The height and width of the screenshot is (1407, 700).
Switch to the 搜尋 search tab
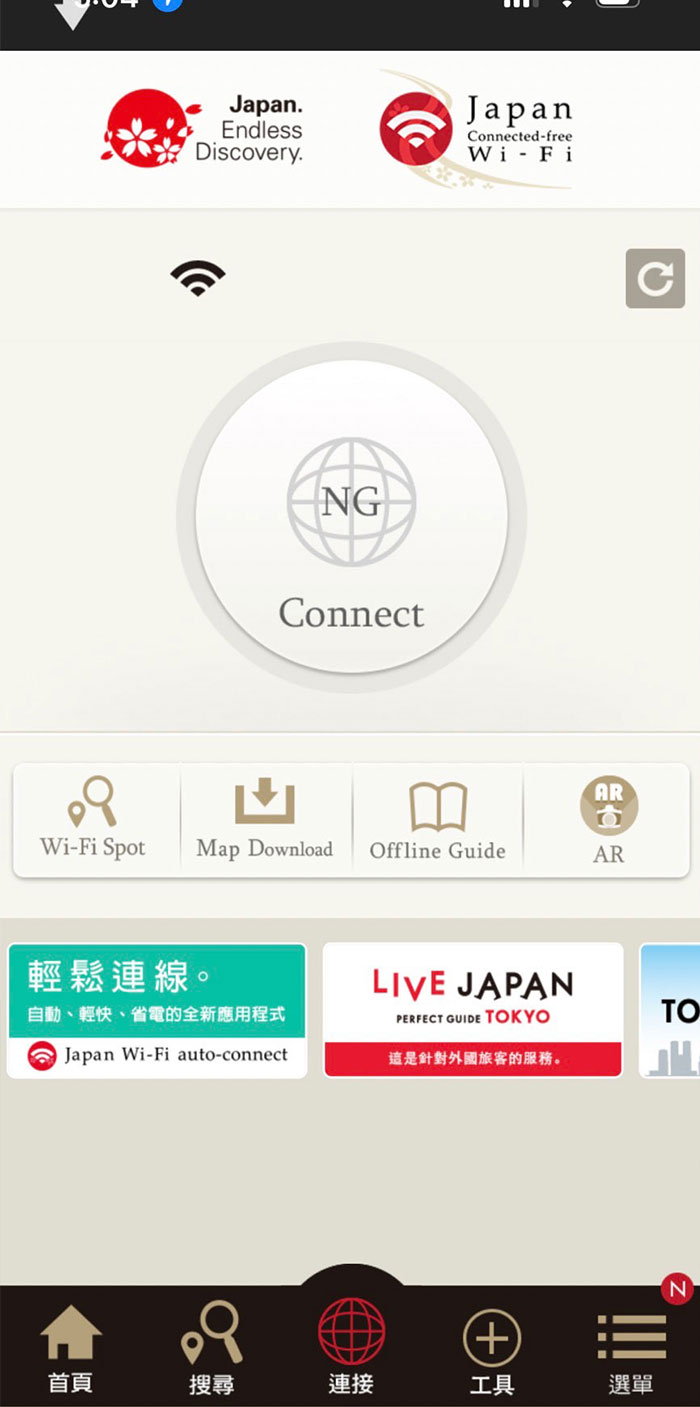tap(211, 1349)
